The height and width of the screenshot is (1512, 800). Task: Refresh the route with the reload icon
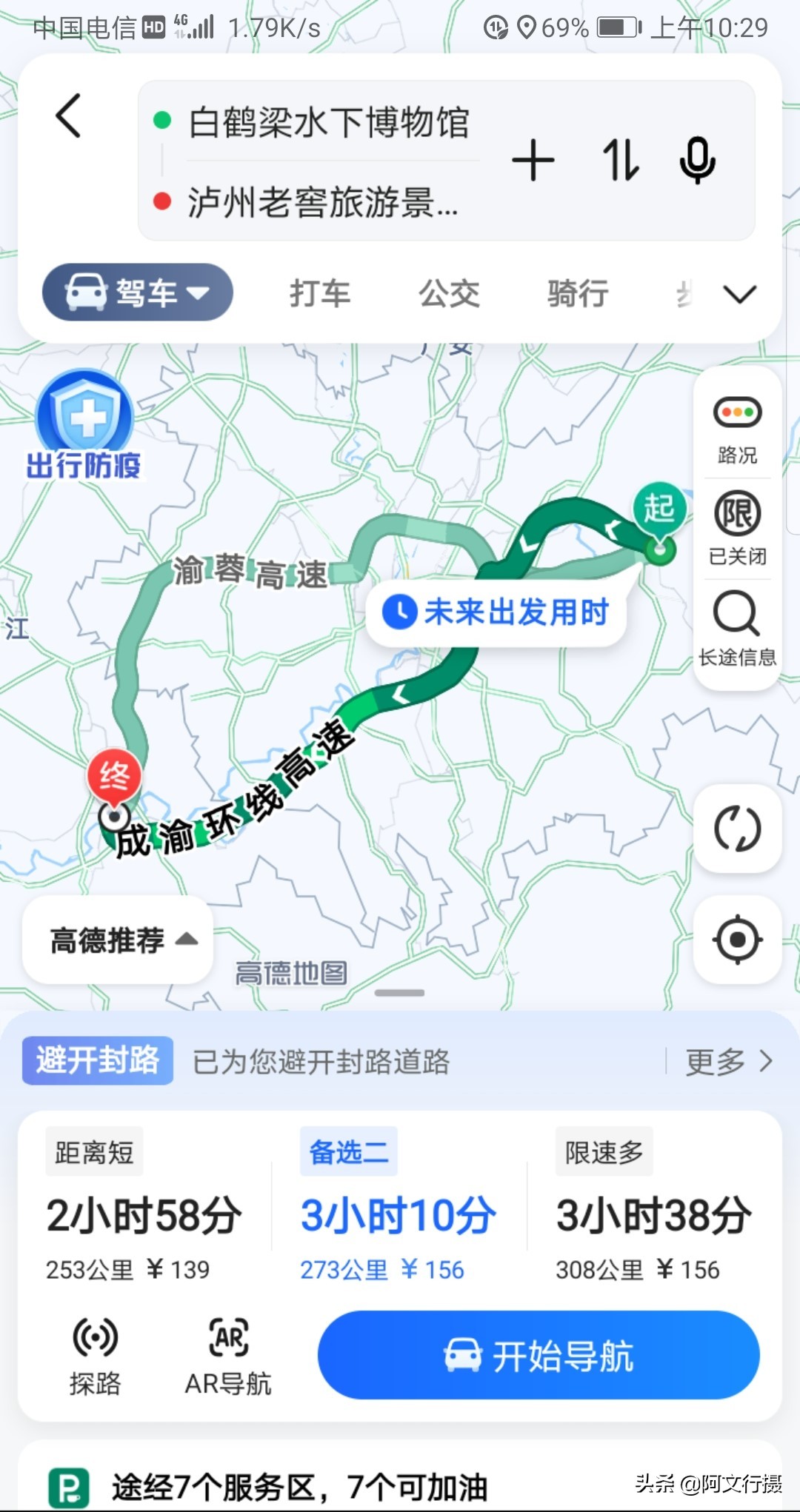pyautogui.click(x=738, y=829)
